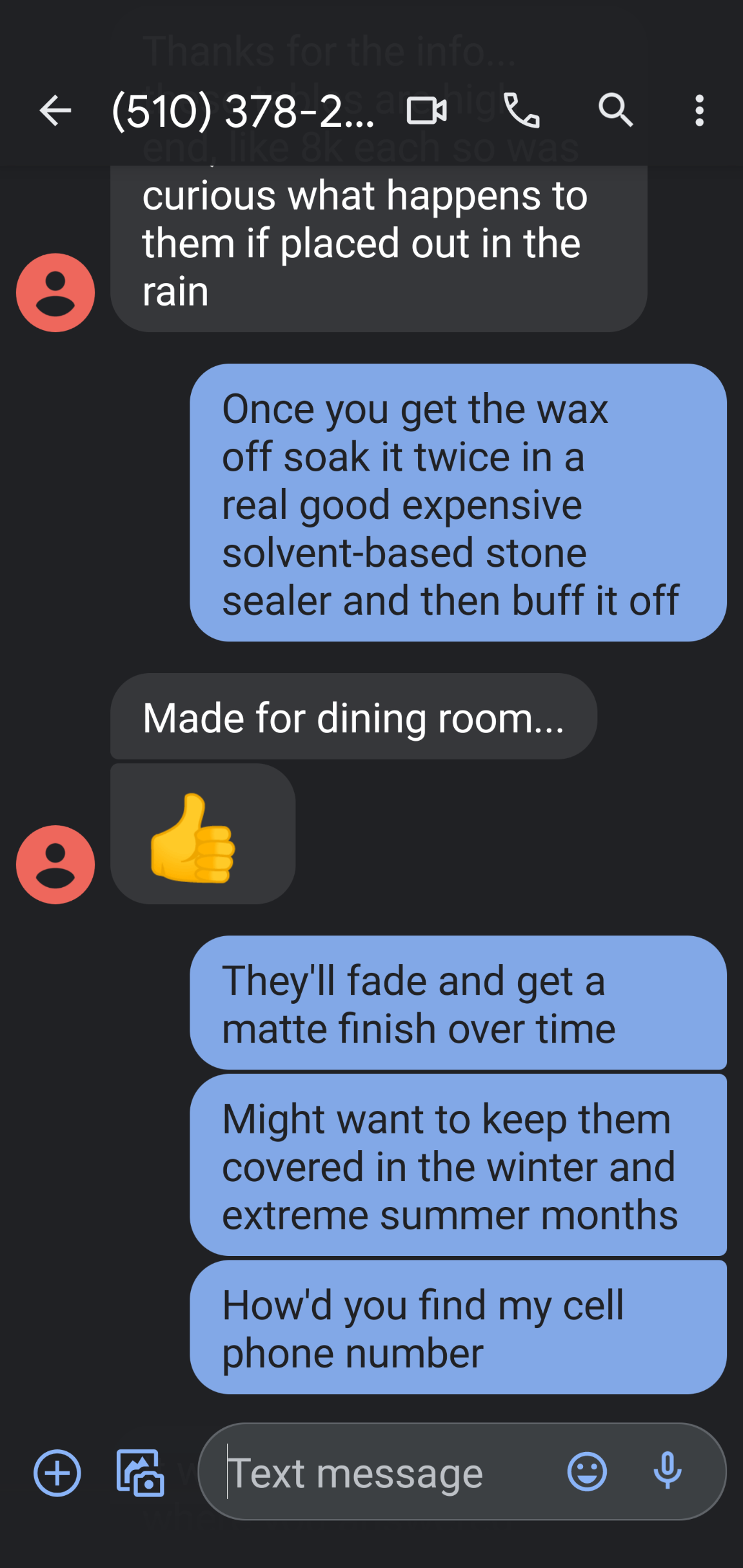Image resolution: width=743 pixels, height=1568 pixels.
Task: Record a voice message with the microphone
Action: 668,1473
